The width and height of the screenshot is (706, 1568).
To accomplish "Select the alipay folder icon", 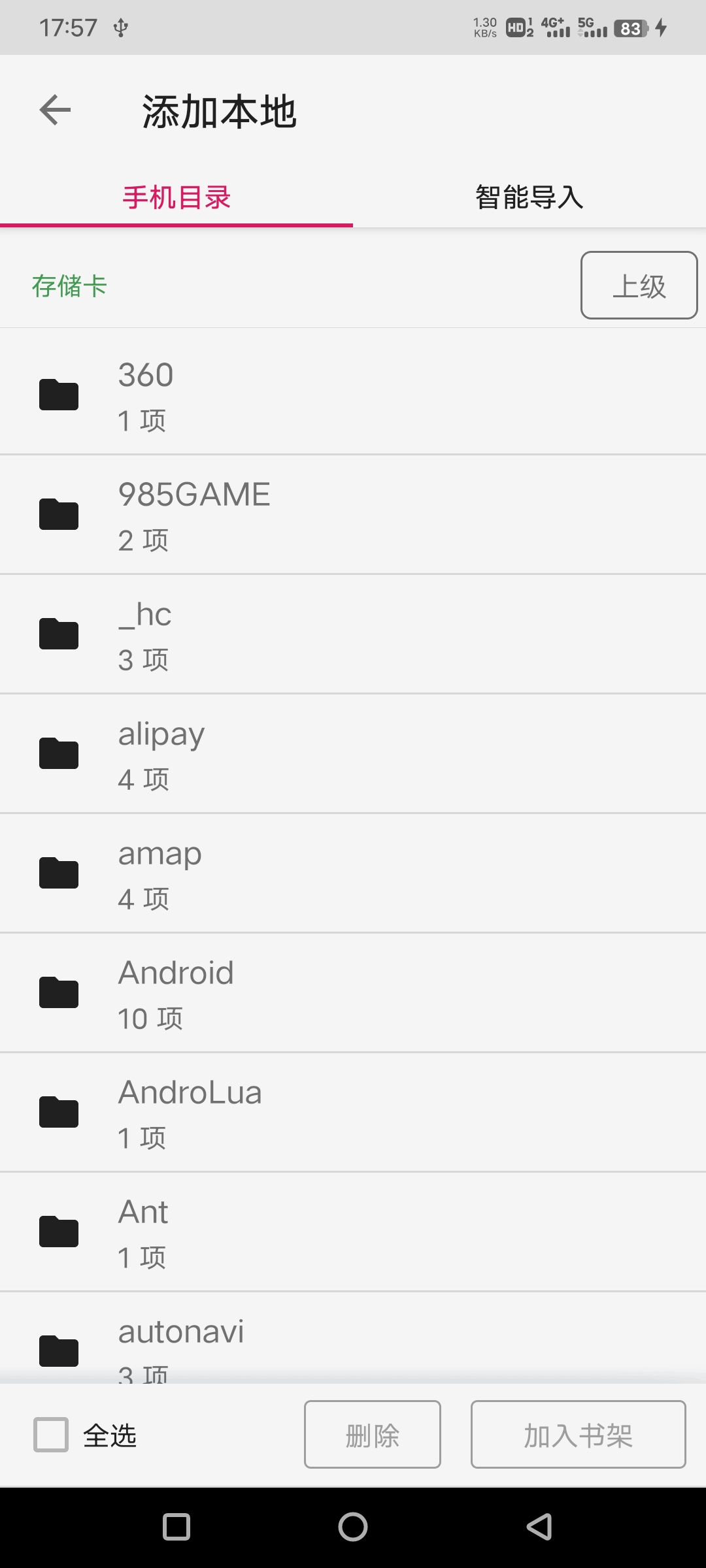I will (x=59, y=752).
